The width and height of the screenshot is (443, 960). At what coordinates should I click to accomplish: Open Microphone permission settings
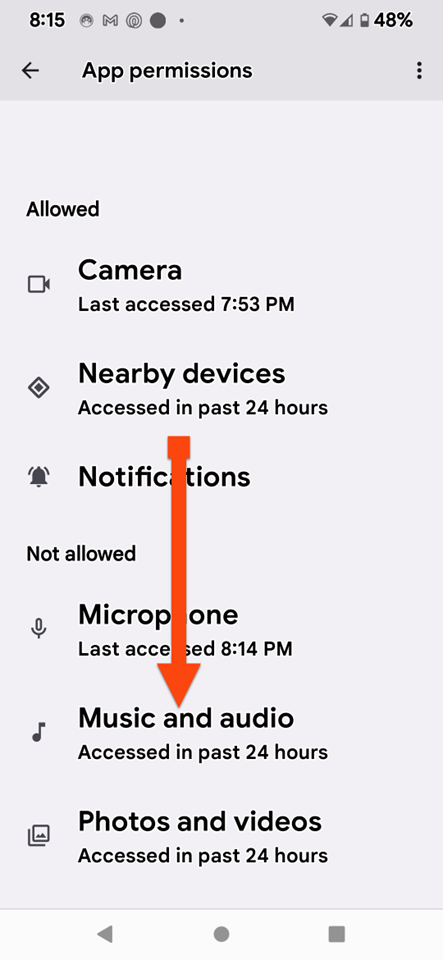(x=222, y=629)
